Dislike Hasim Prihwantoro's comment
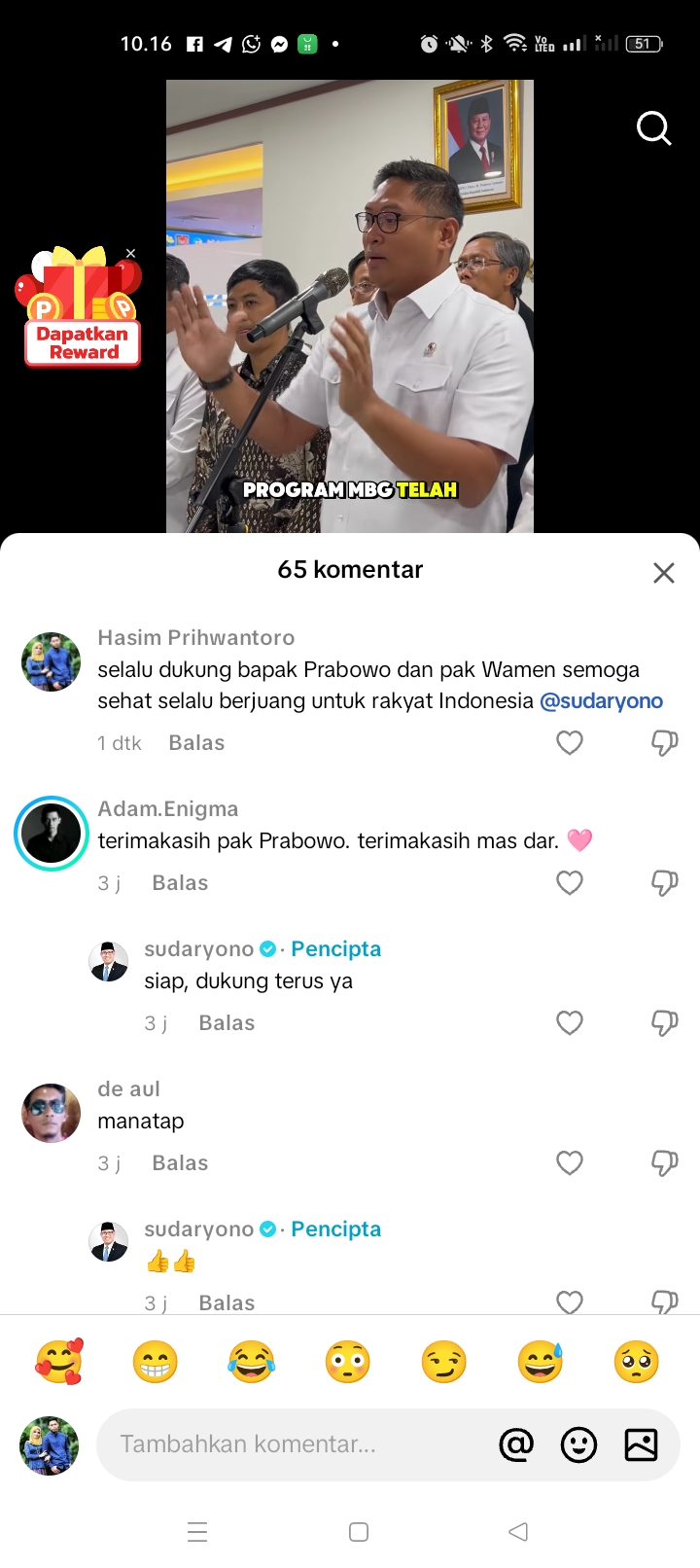The height and width of the screenshot is (1568, 700). [664, 743]
